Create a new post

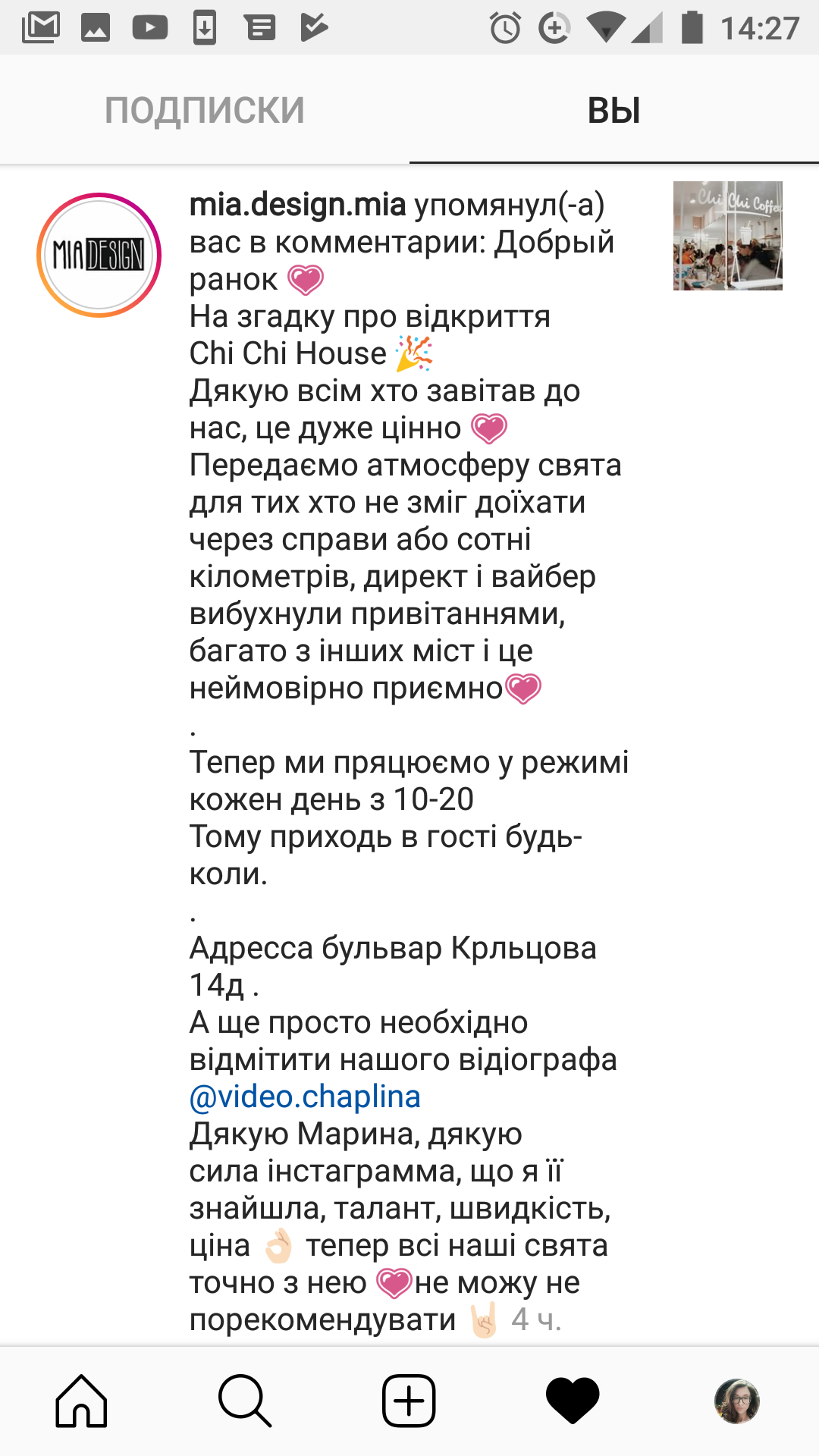pyautogui.click(x=409, y=1401)
